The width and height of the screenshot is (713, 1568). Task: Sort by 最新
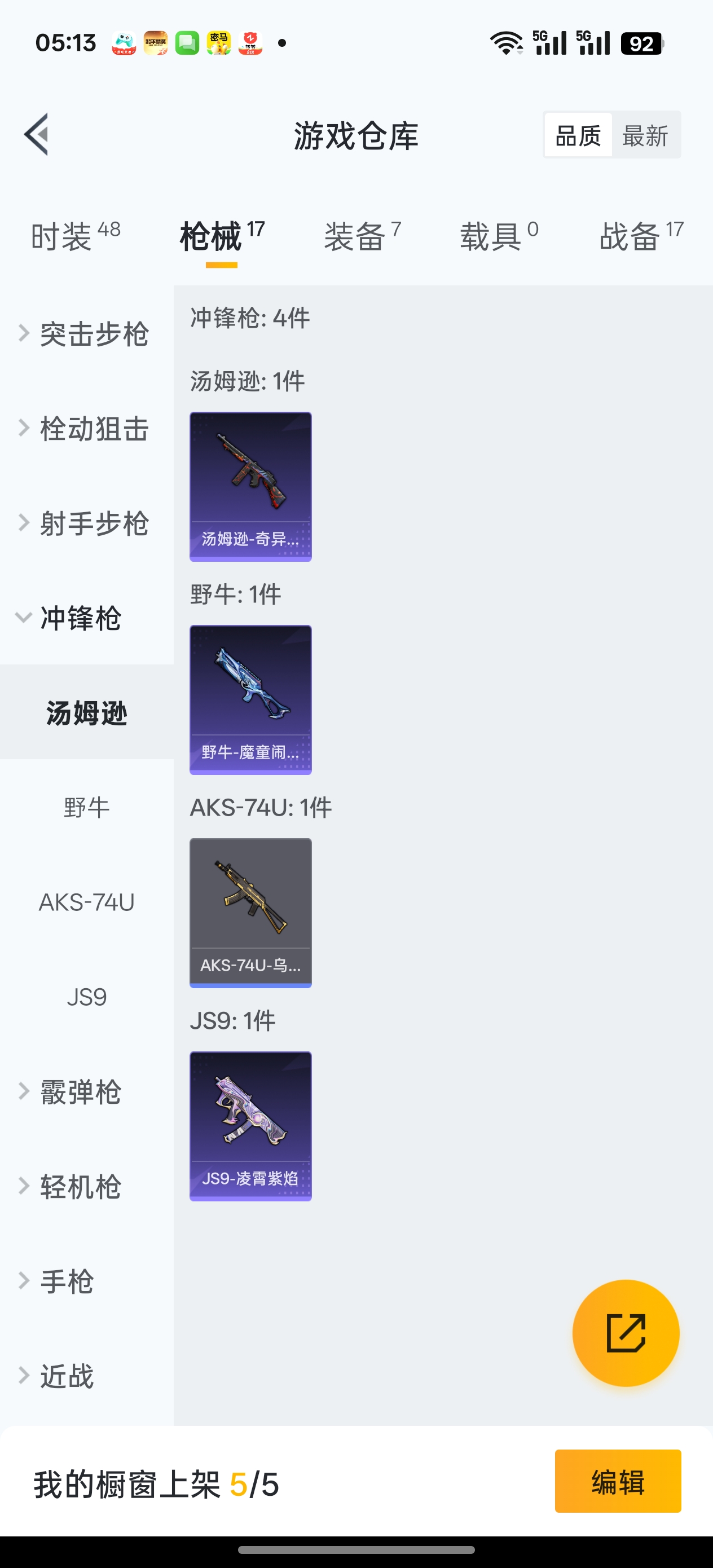(x=645, y=135)
